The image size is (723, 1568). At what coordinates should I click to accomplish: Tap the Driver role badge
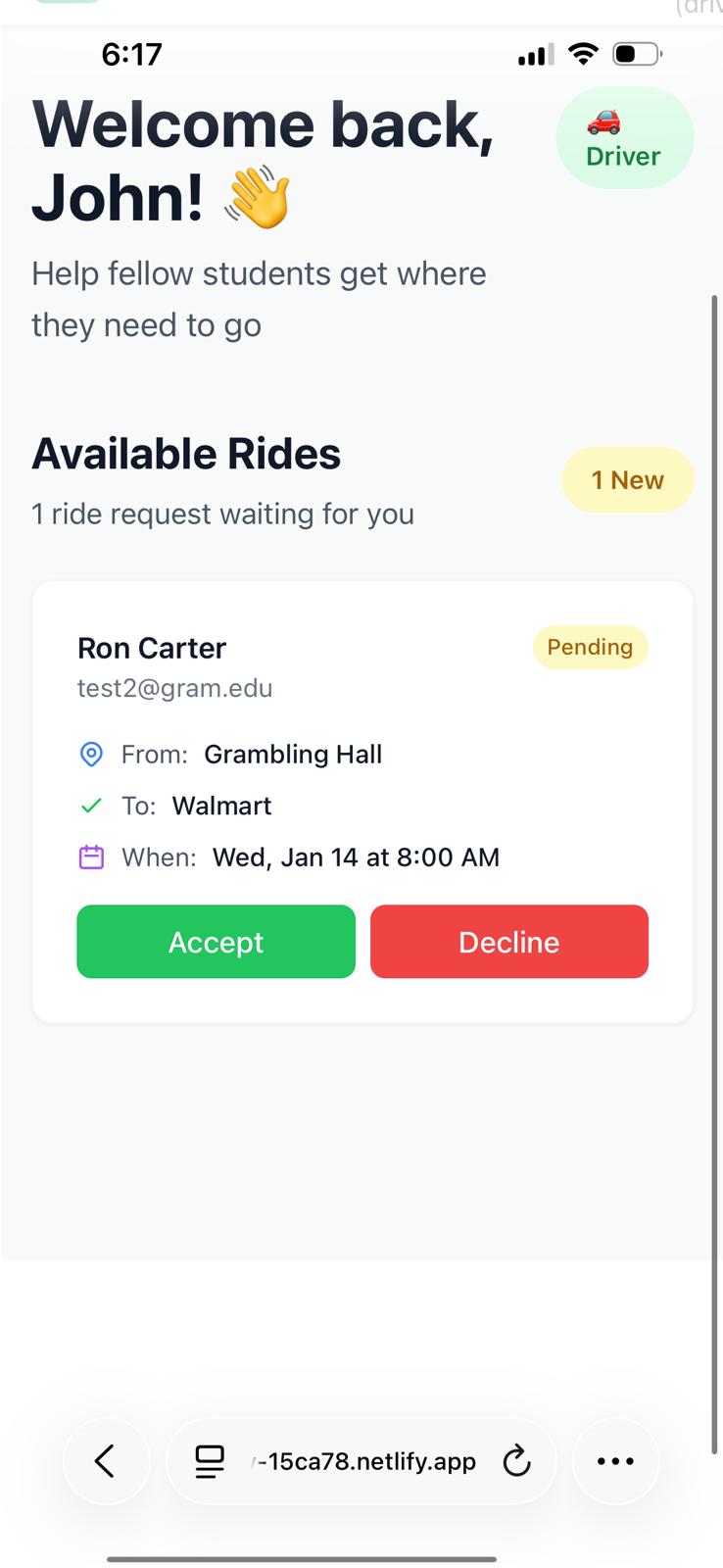pos(624,138)
